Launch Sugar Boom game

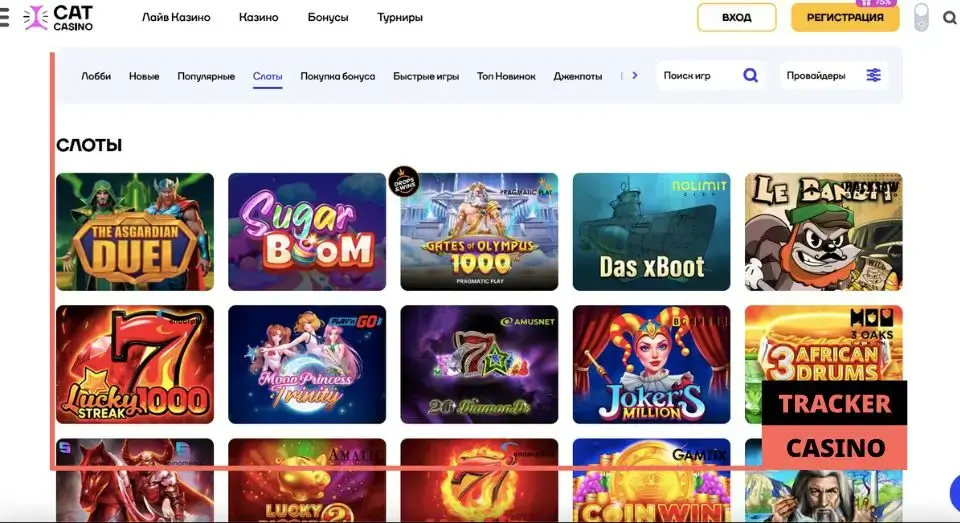click(x=307, y=232)
